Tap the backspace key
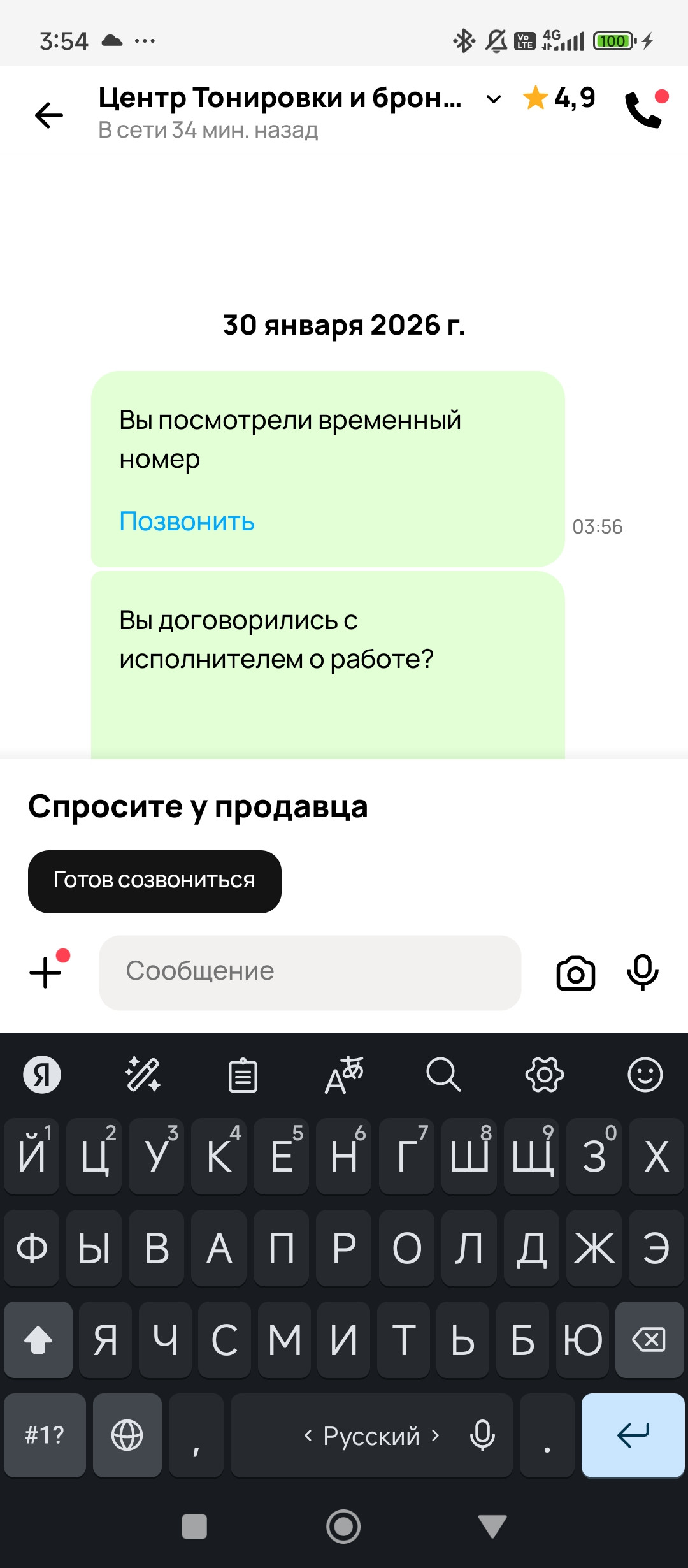 [x=649, y=1340]
